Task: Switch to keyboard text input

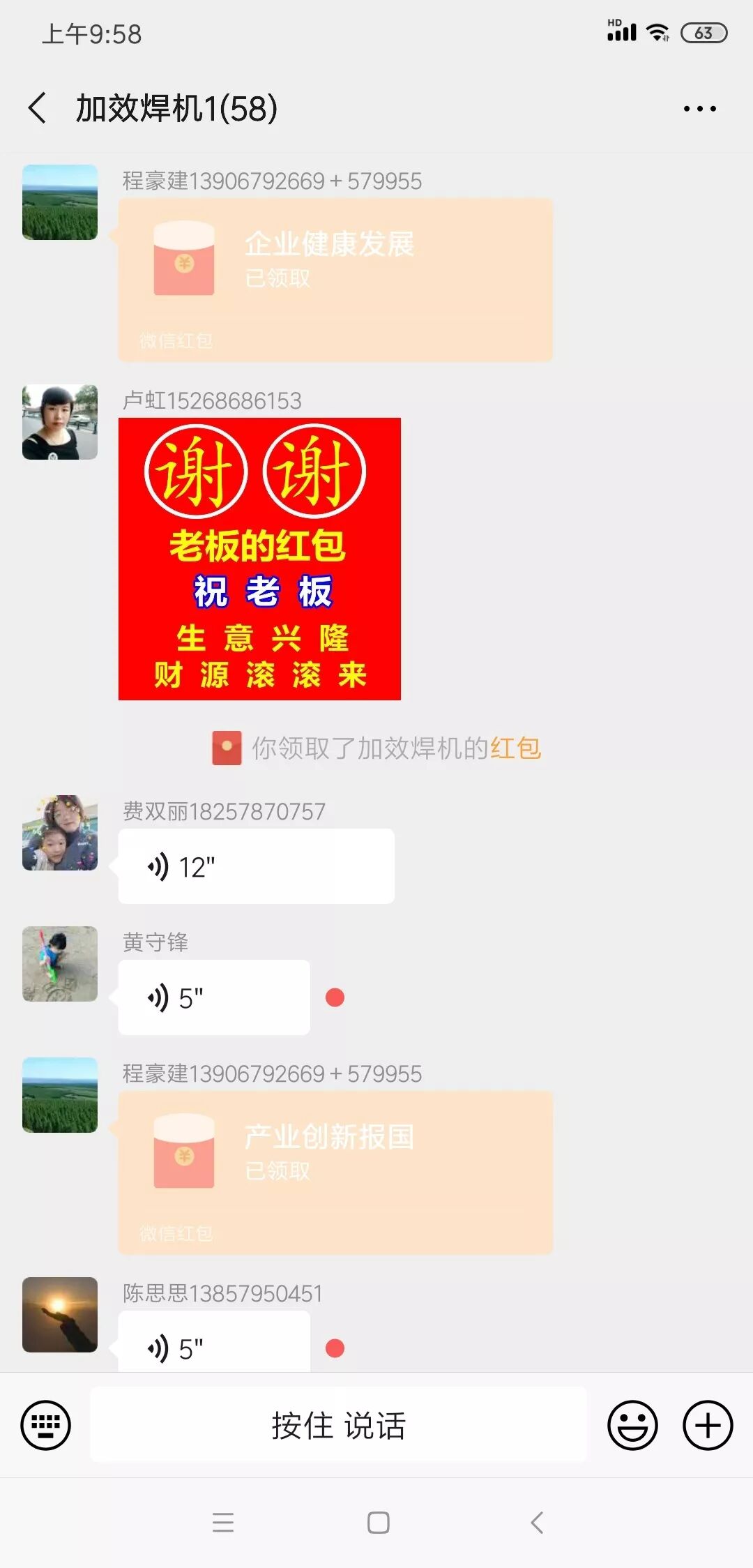Action: (x=46, y=1425)
